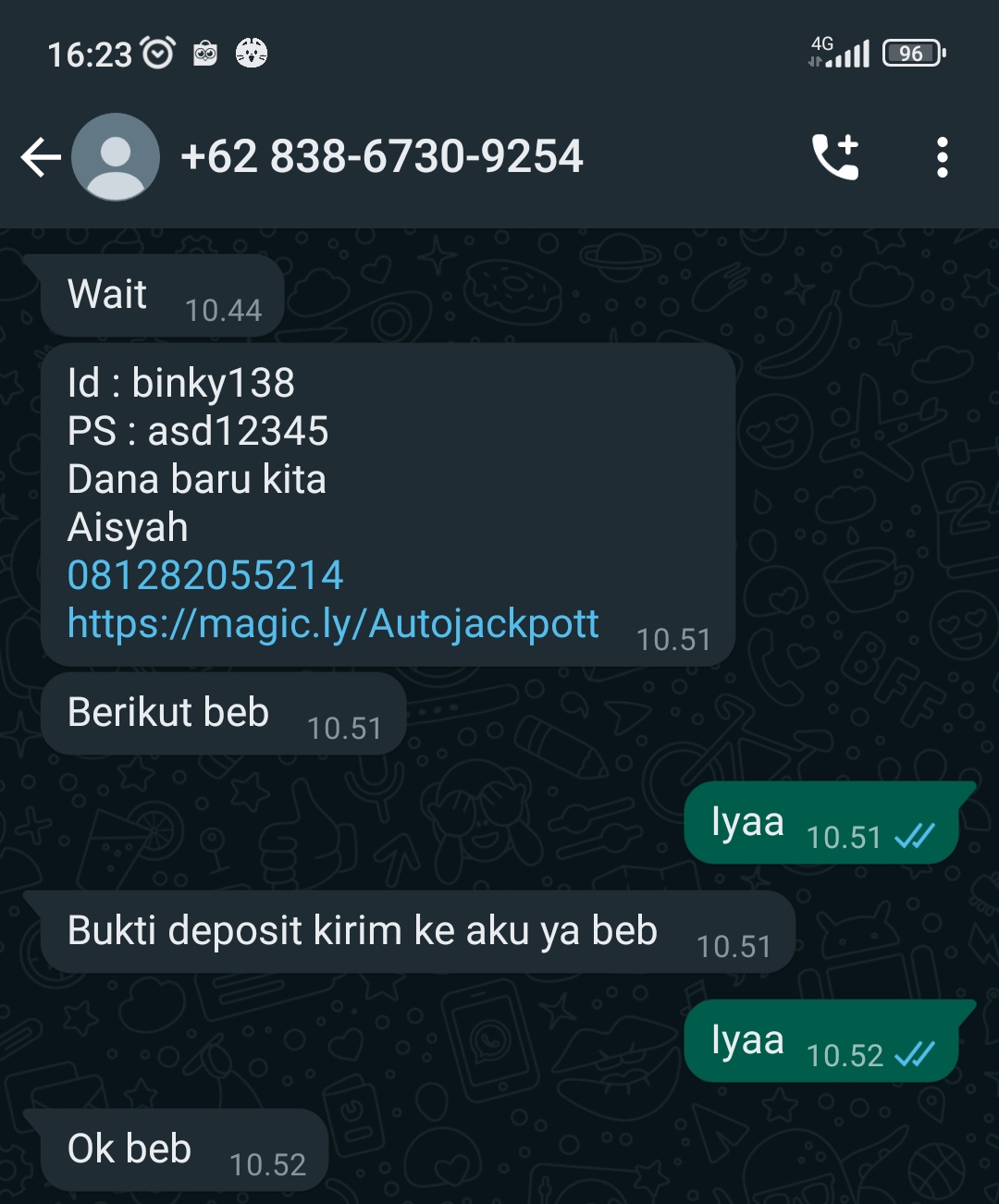The height and width of the screenshot is (1204, 999).
Task: Start a call with this contact
Action: (x=835, y=157)
